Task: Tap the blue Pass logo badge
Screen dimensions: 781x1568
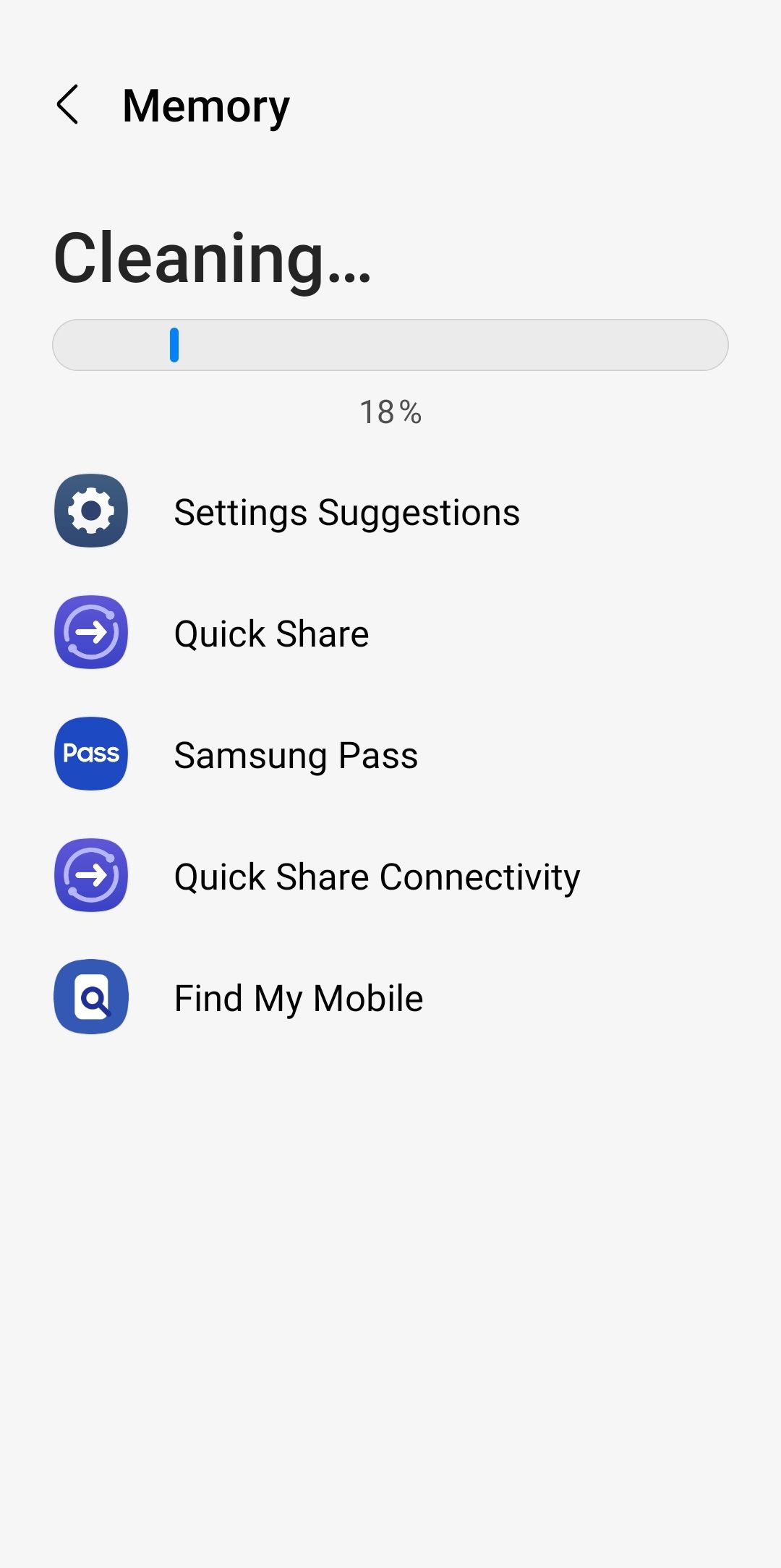Action: coord(90,754)
